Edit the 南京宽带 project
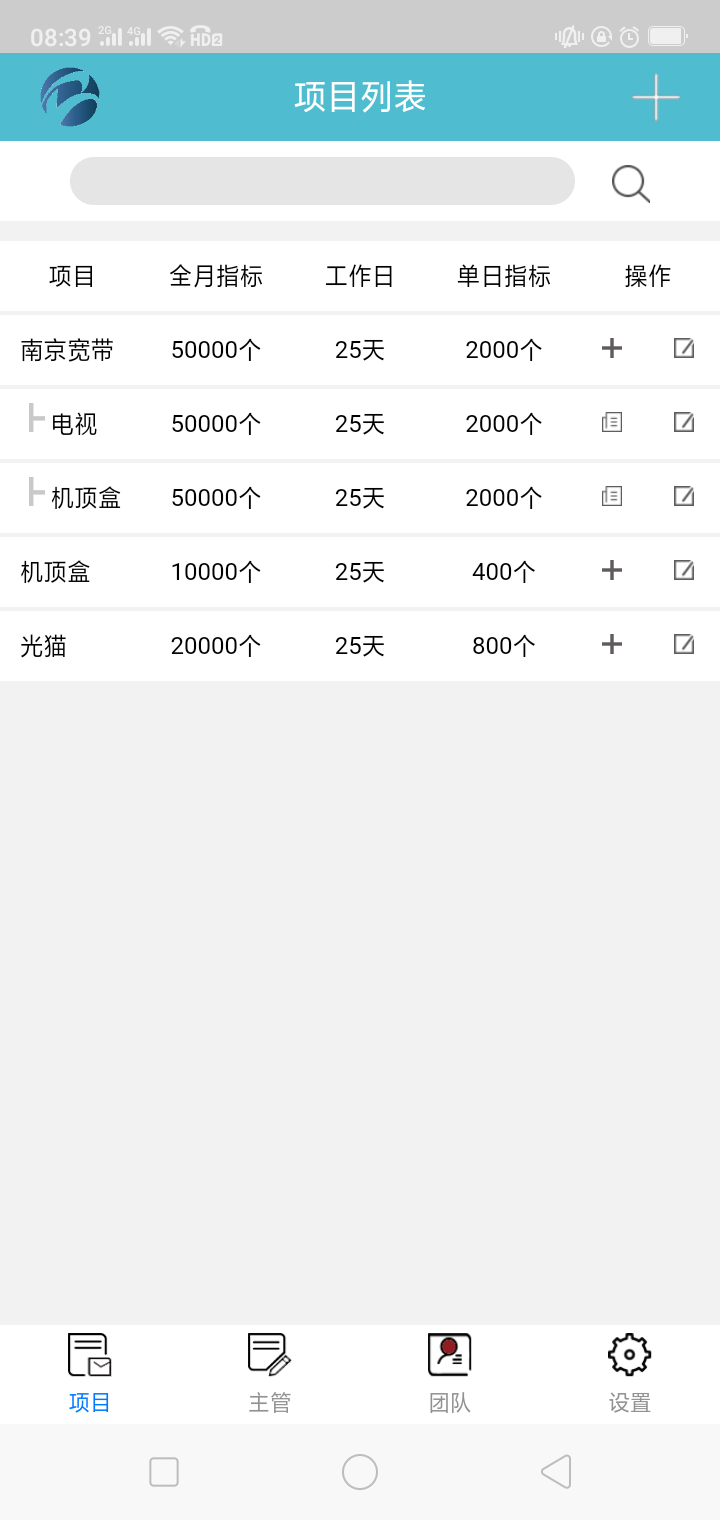 point(684,348)
